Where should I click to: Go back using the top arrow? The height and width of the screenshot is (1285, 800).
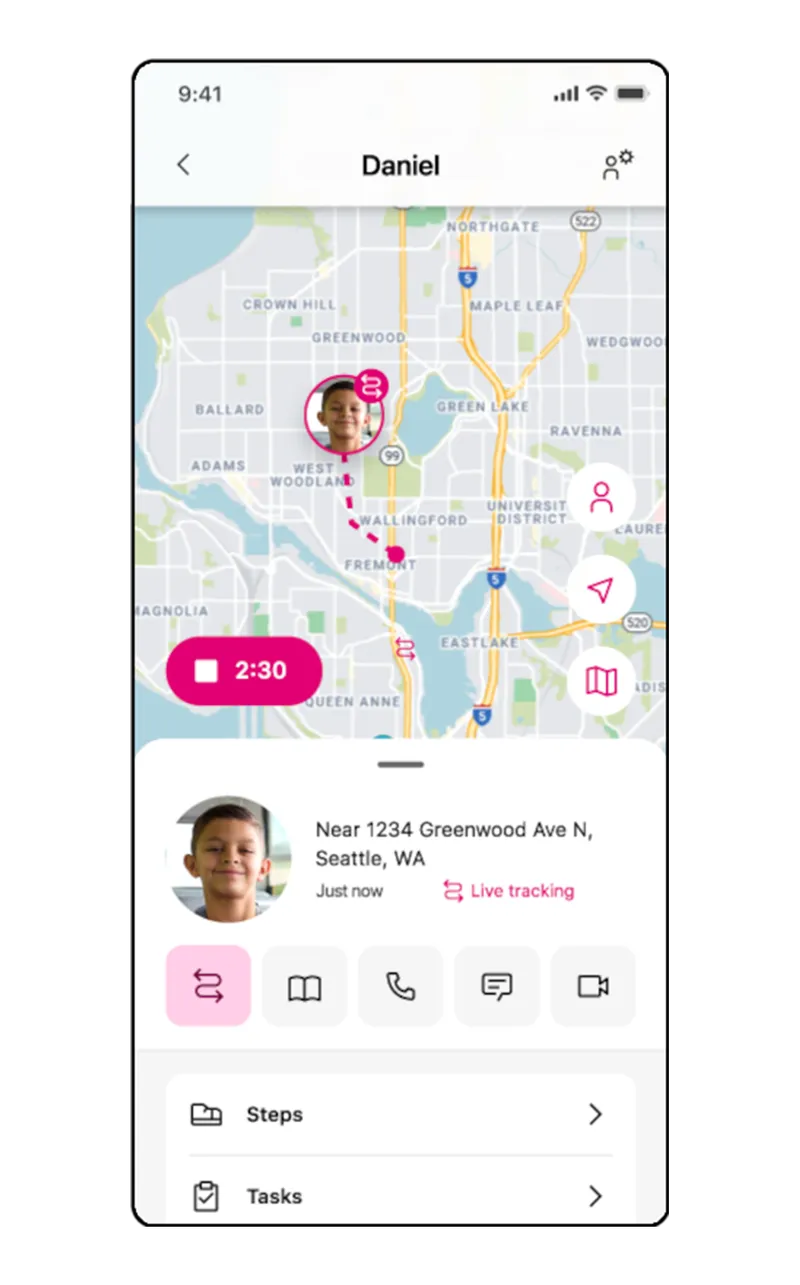(183, 165)
